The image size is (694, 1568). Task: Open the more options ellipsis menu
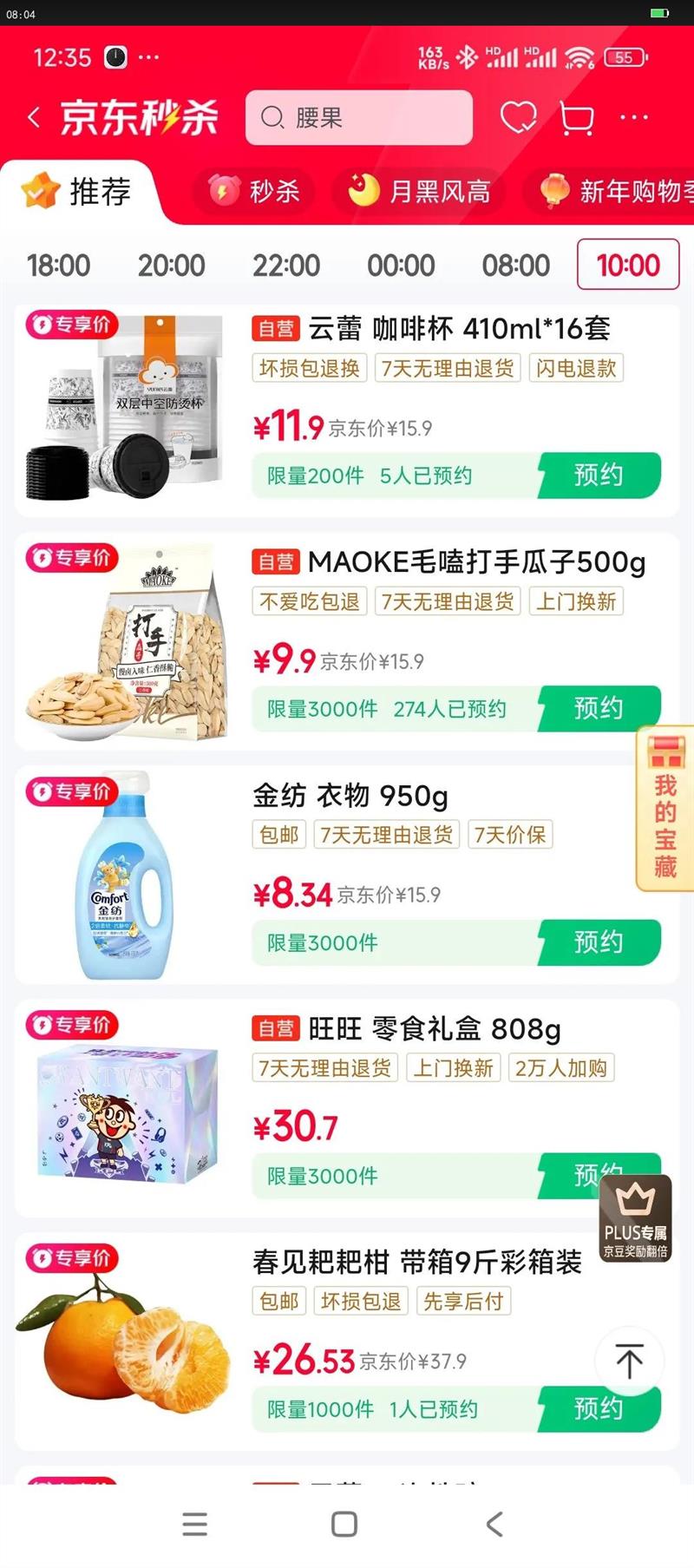tap(634, 118)
